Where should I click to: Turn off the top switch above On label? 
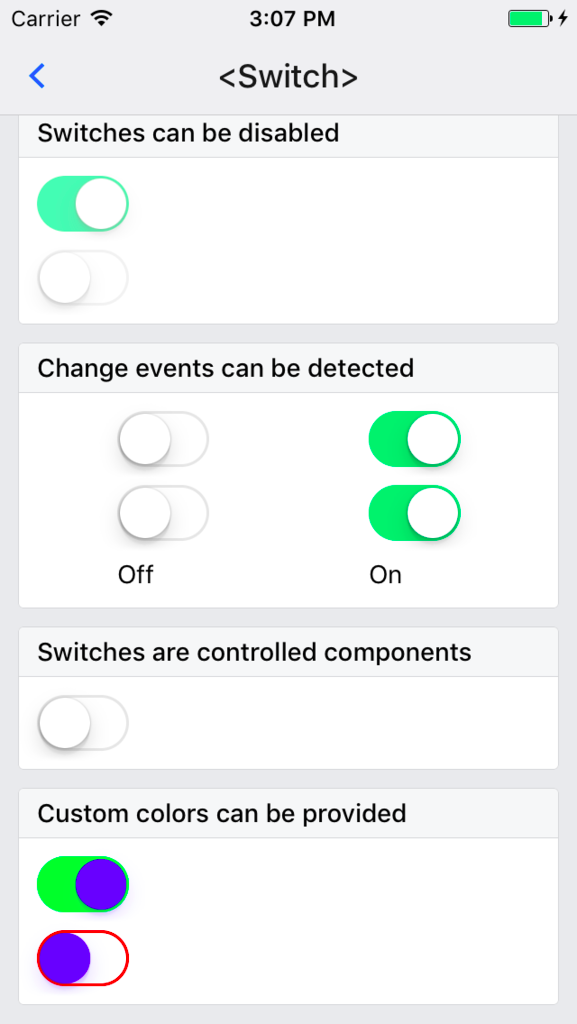point(415,439)
